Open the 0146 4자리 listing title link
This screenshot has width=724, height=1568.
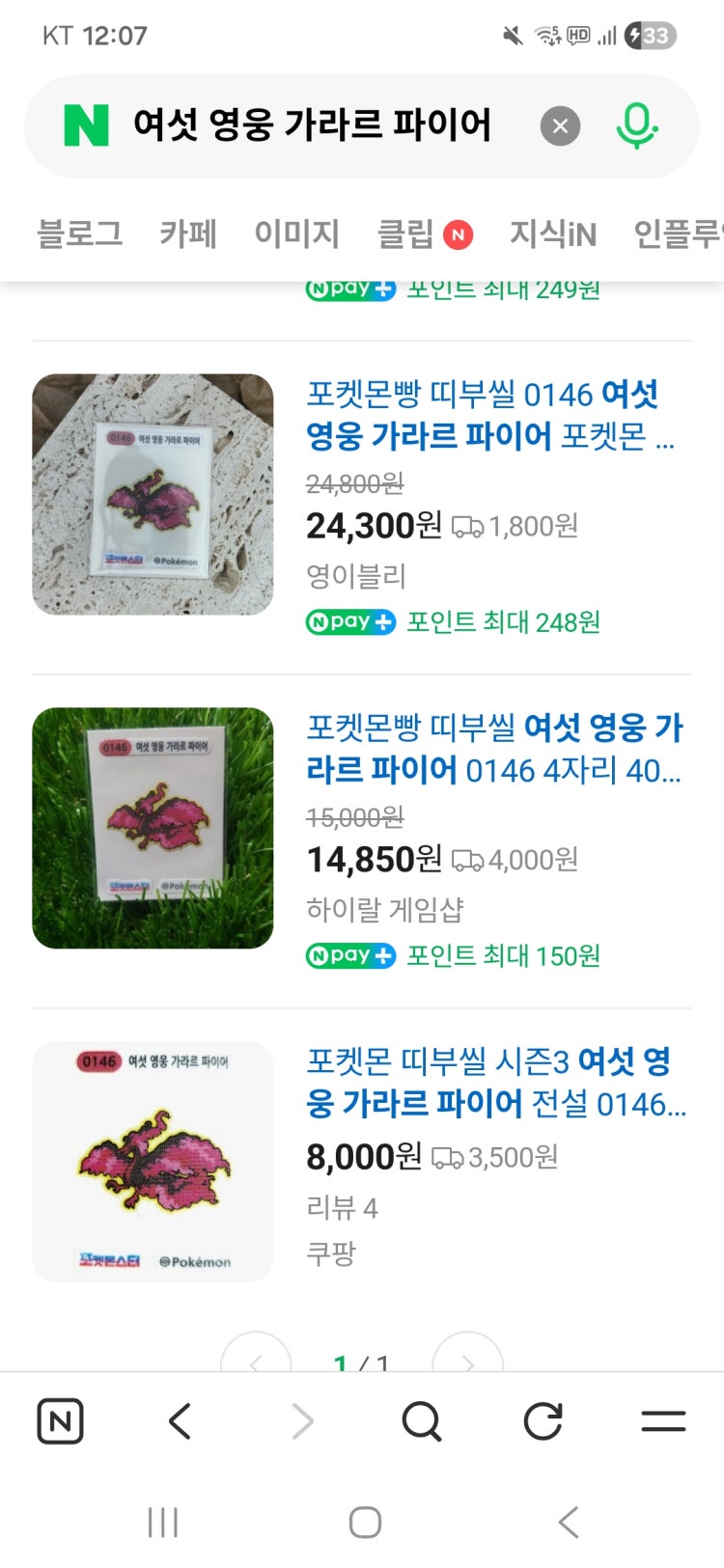click(x=494, y=749)
